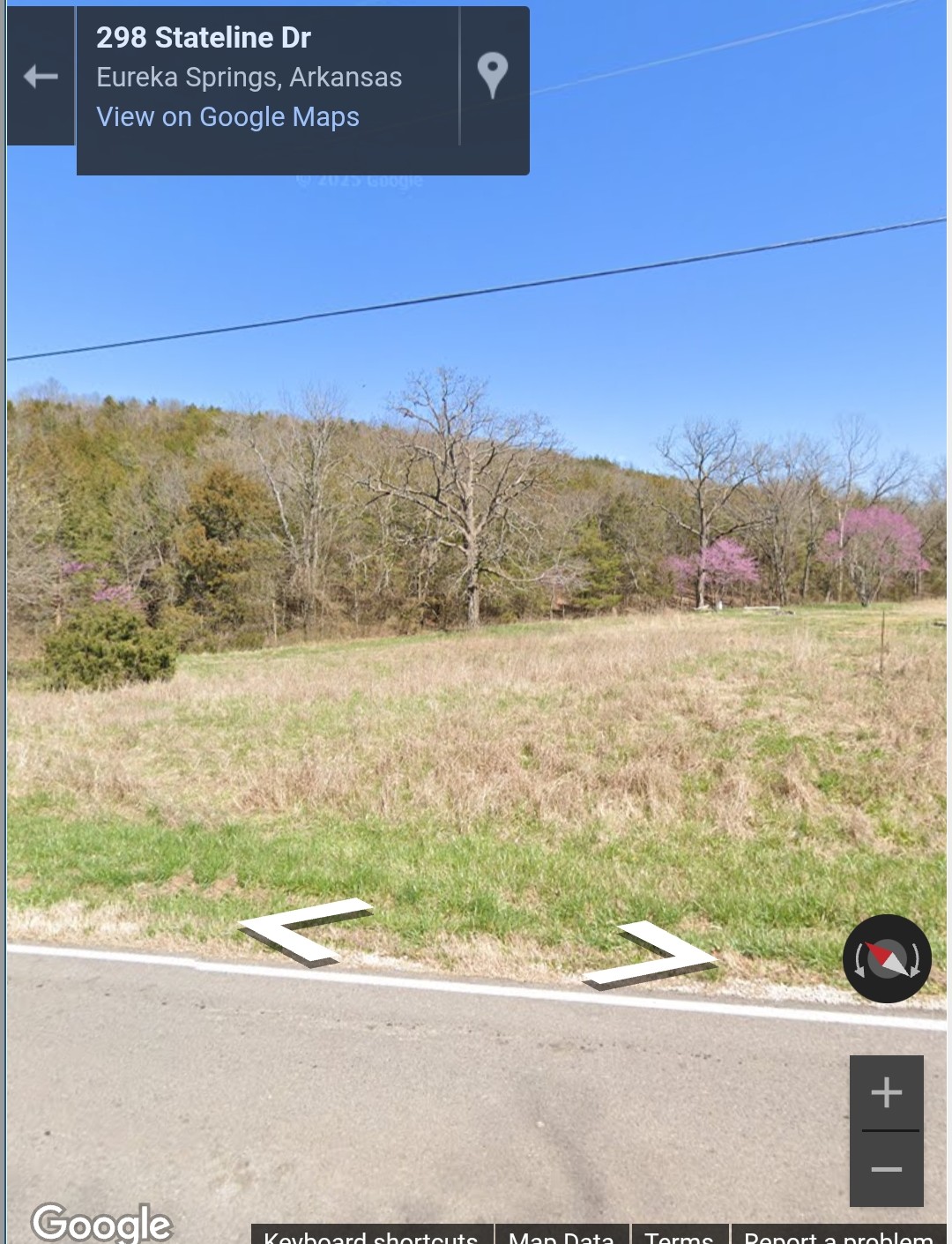Report a problem with this image

838,1236
